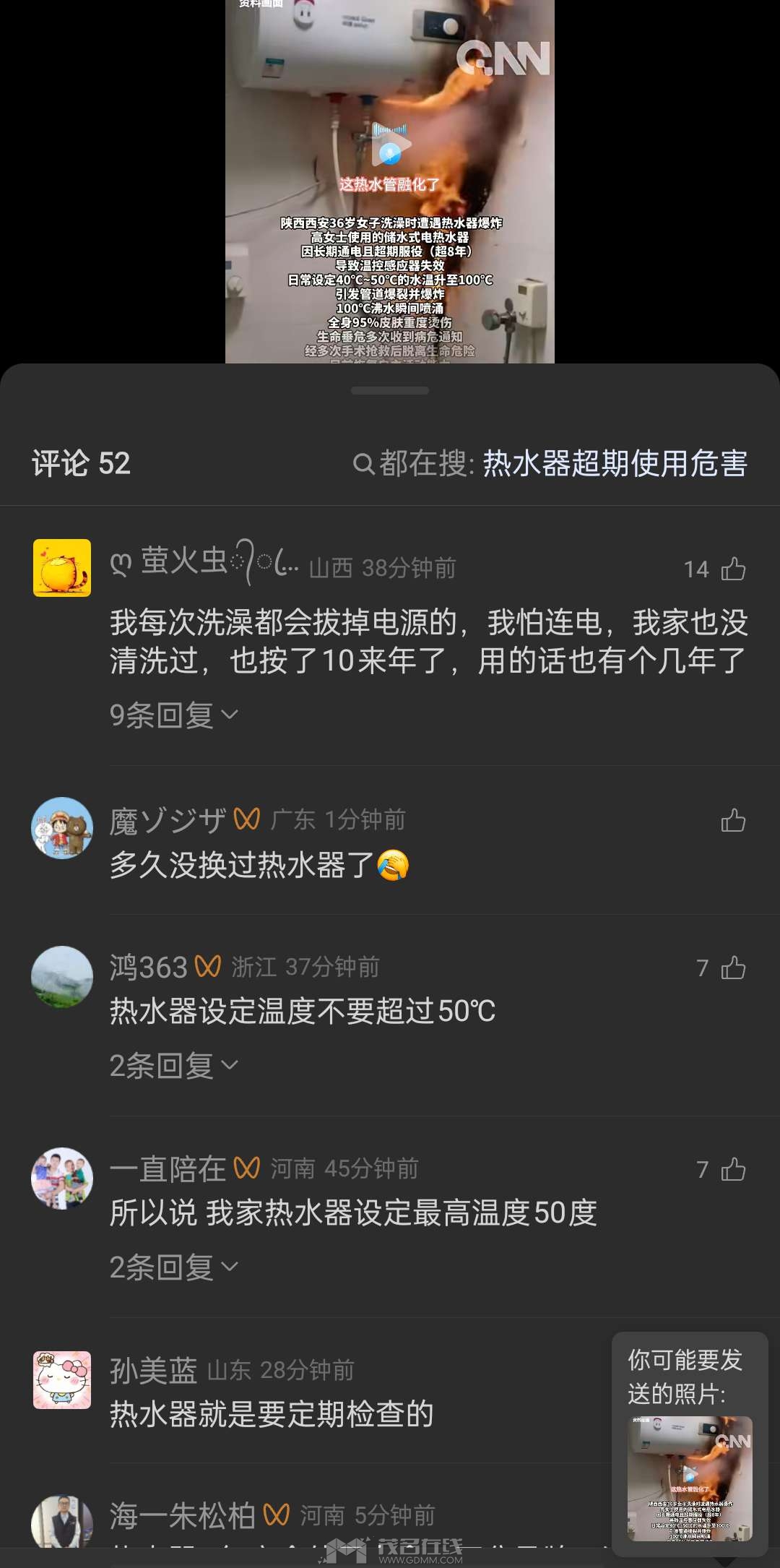The height and width of the screenshot is (1568, 780).
Task: Like 魔ゾジザ's comment
Action: click(x=733, y=821)
